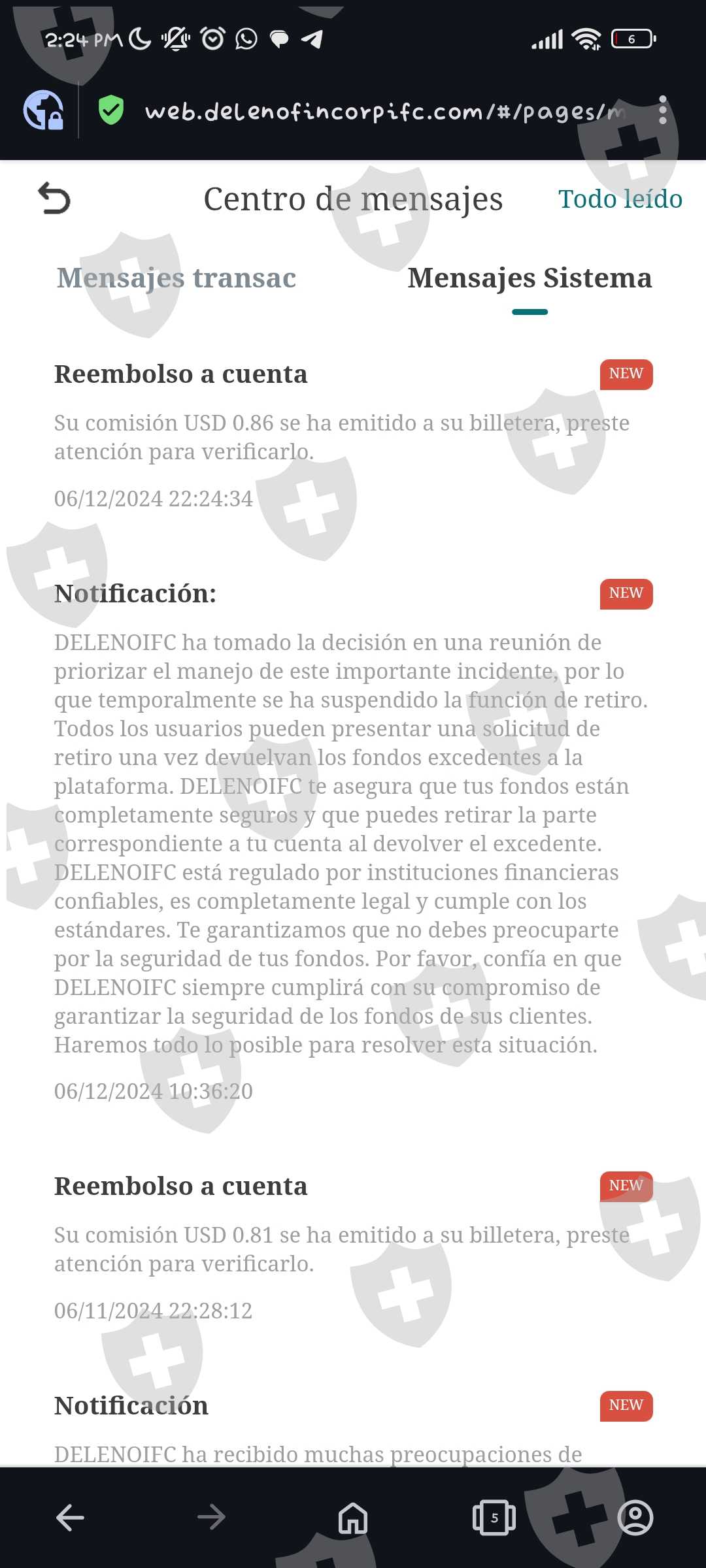Select the Mensajes Sistema tab
Screen dimensions: 706x1568
[529, 278]
